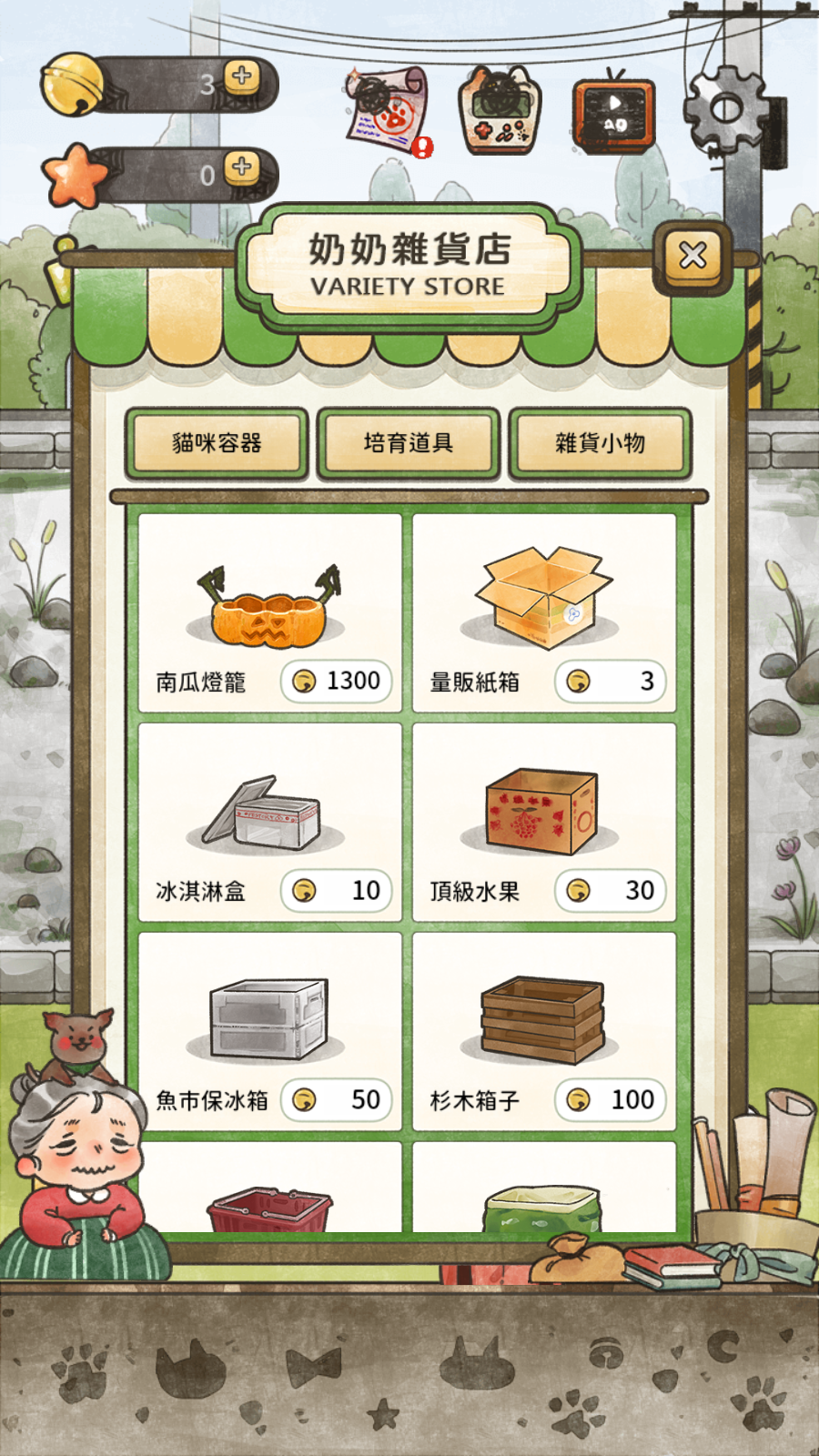Click the plus button next to stars
This screenshot has height=1456, width=819.
[239, 169]
